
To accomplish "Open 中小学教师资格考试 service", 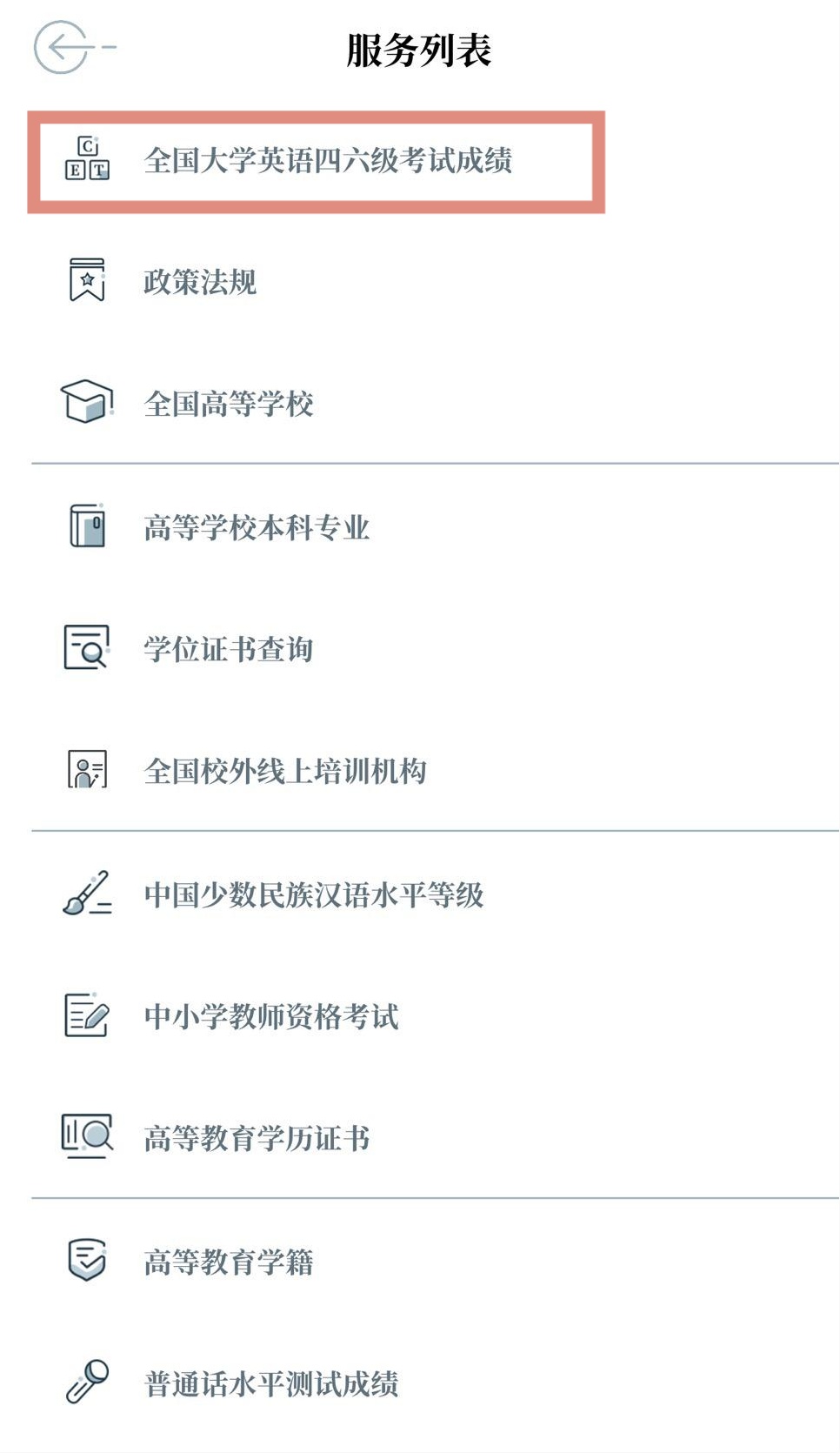I will [x=271, y=1016].
